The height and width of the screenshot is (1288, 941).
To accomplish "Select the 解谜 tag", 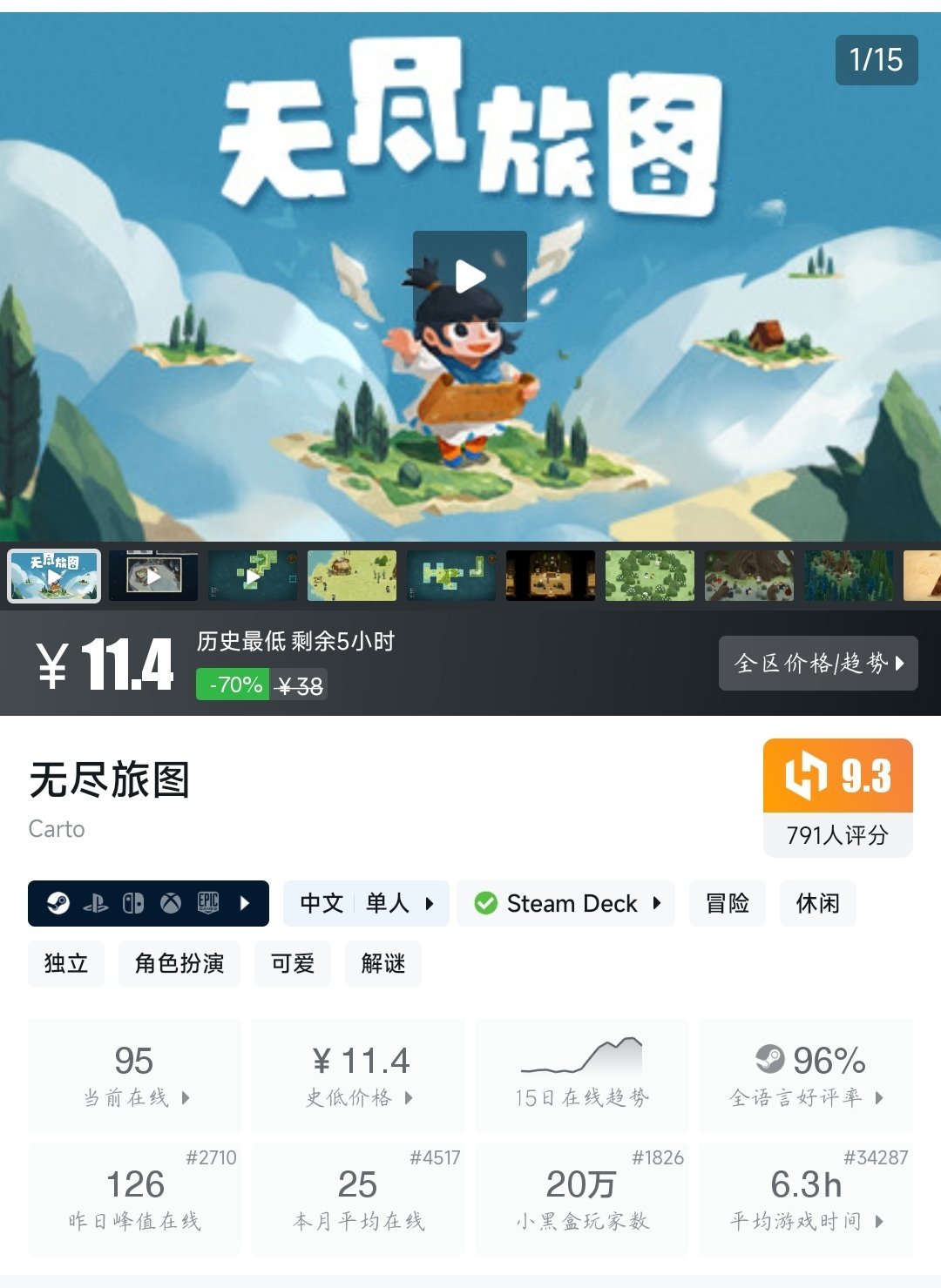I will coord(382,963).
